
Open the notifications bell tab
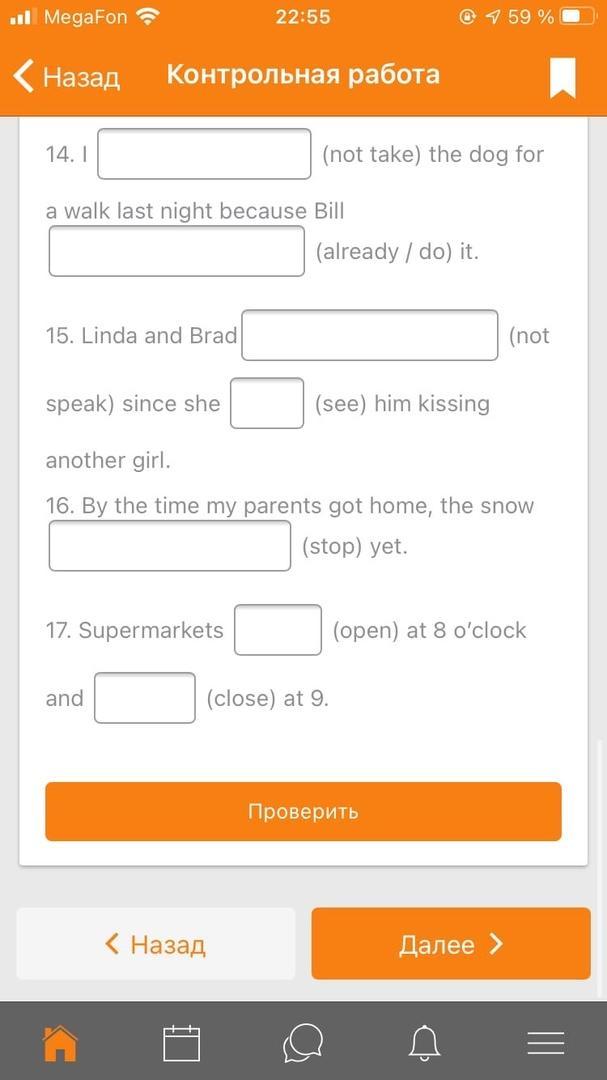pyautogui.click(x=424, y=1043)
